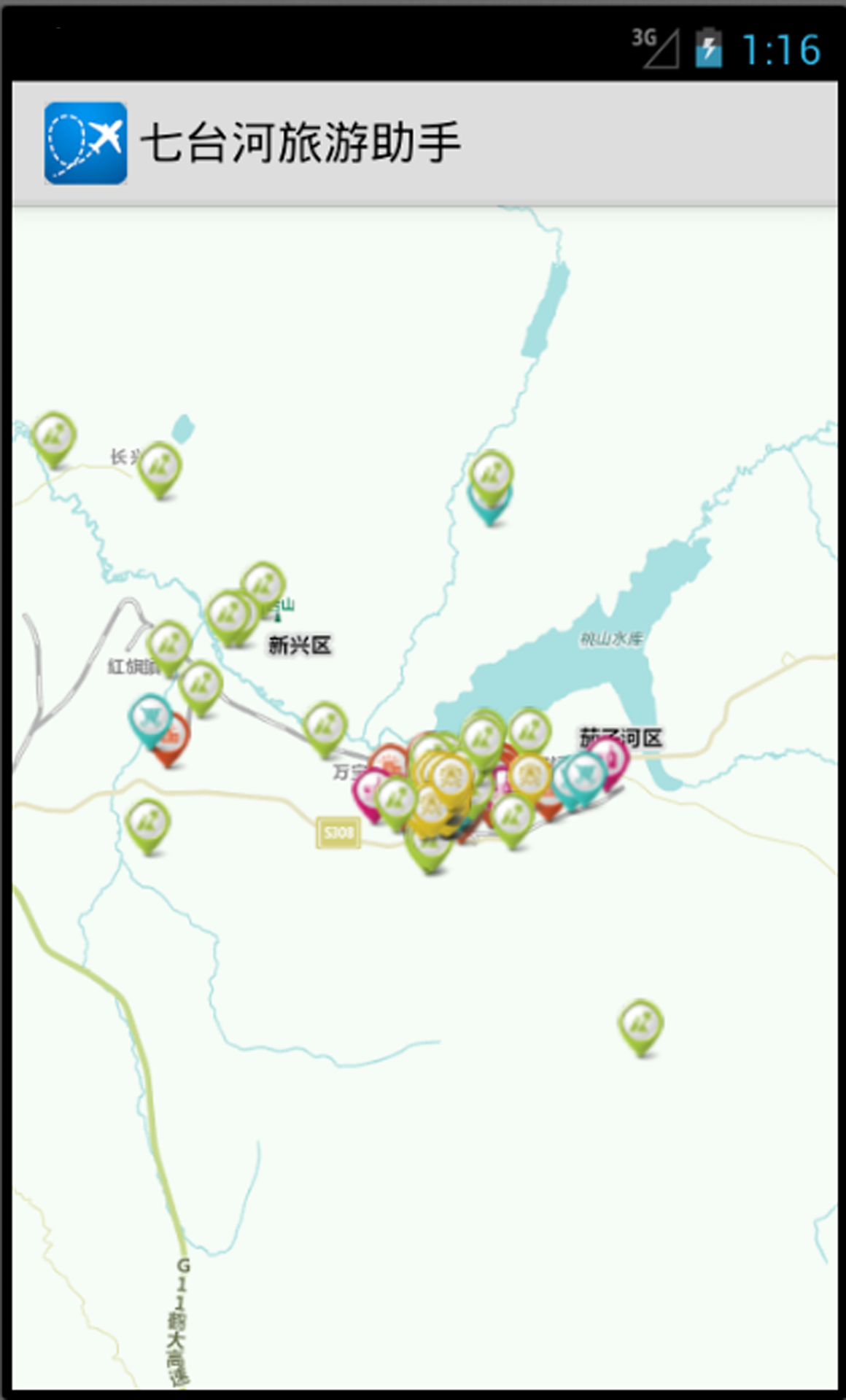Select the green scenic marker next to 万宝
The height and width of the screenshot is (1400, 846).
[x=325, y=725]
